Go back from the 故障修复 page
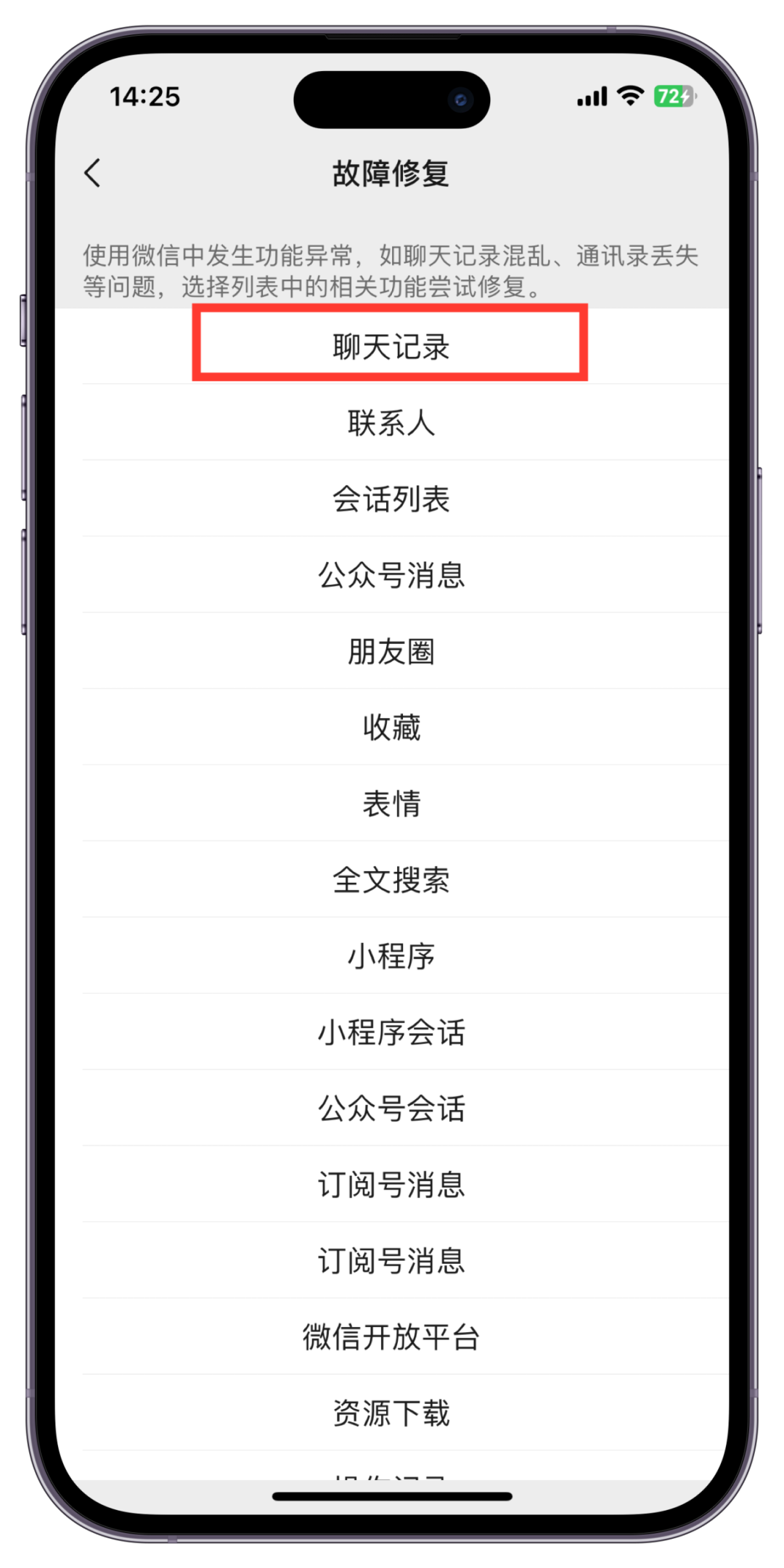 [92, 173]
